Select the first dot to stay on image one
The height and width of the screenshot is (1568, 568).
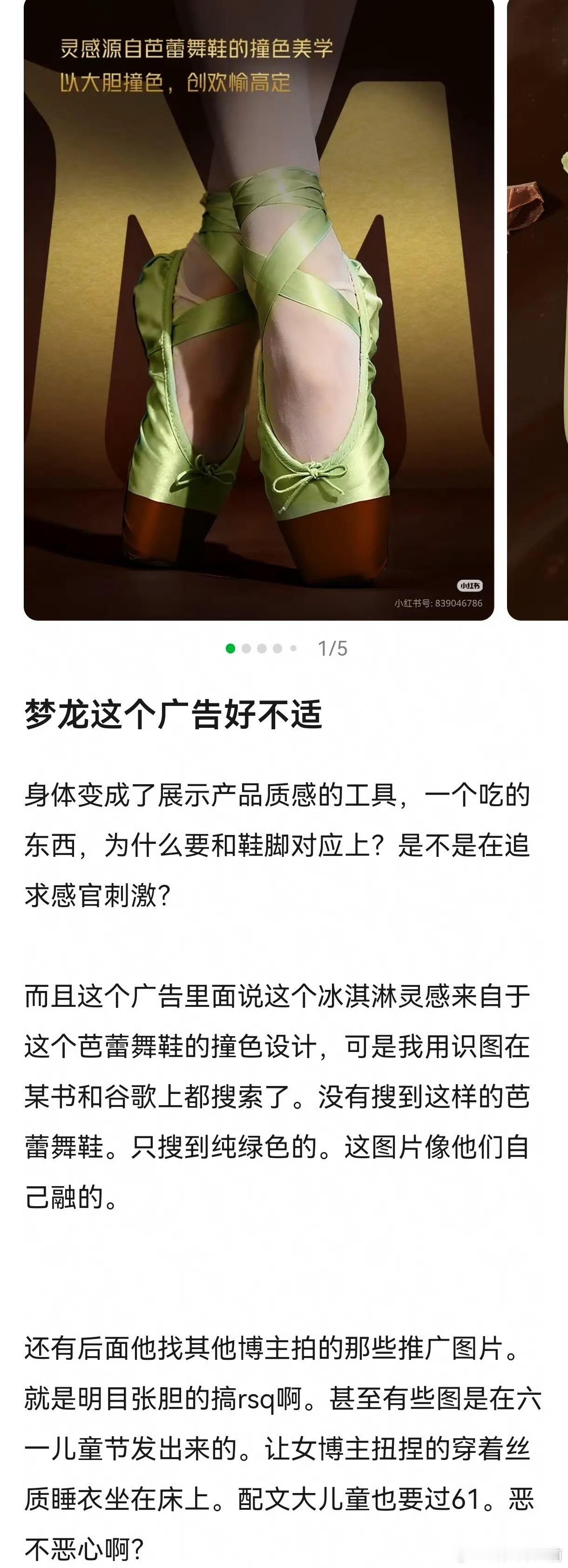tap(230, 648)
